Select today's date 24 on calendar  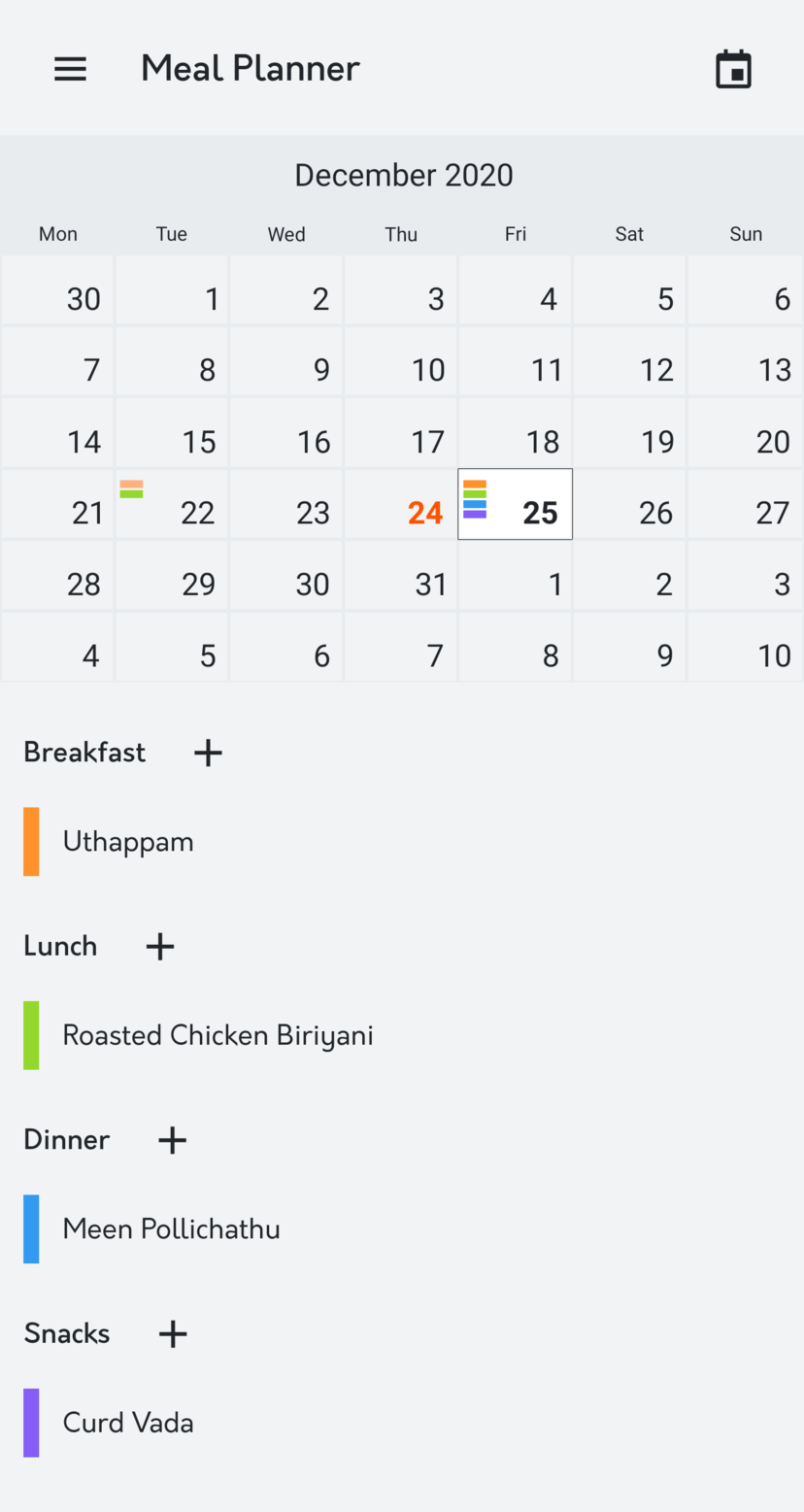[401, 504]
